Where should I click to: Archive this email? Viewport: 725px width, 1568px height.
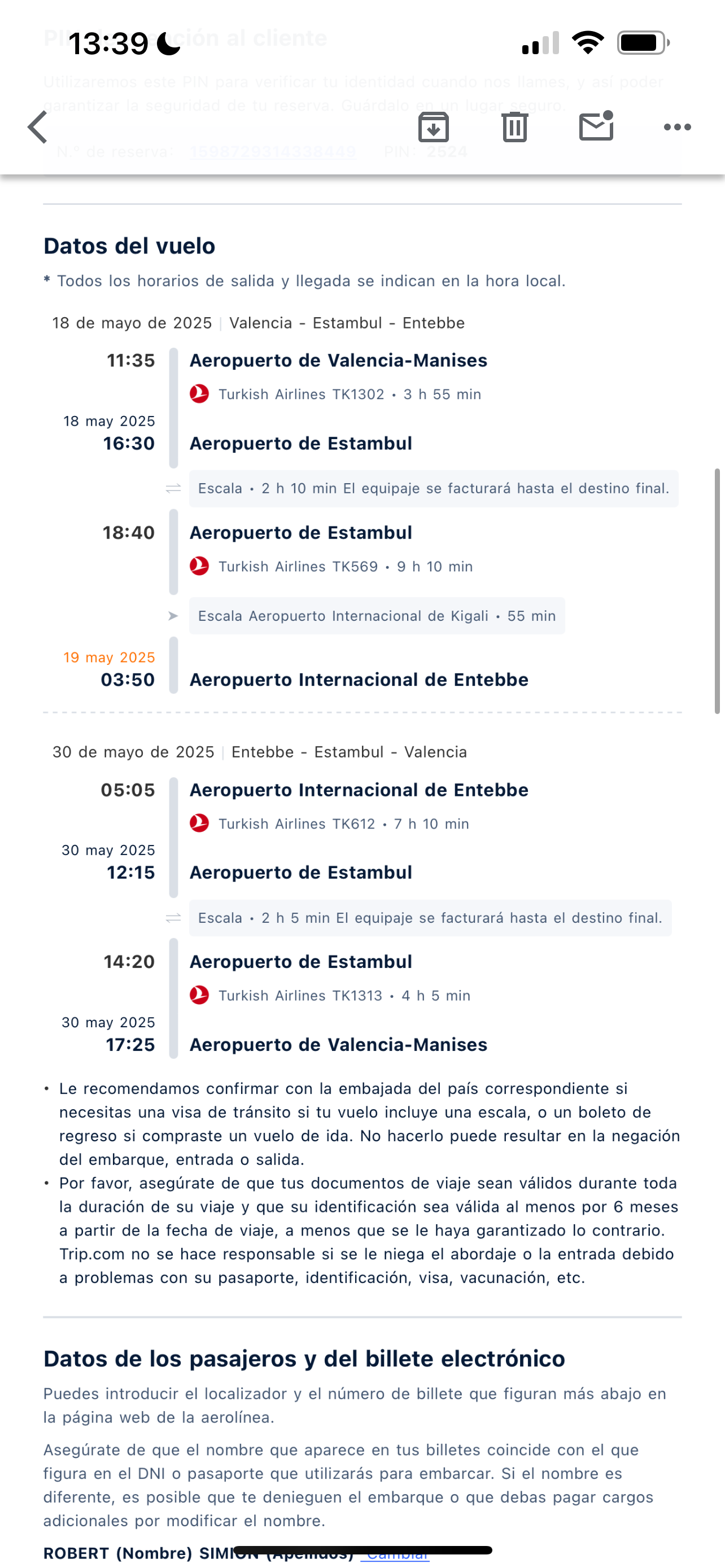pos(434,127)
